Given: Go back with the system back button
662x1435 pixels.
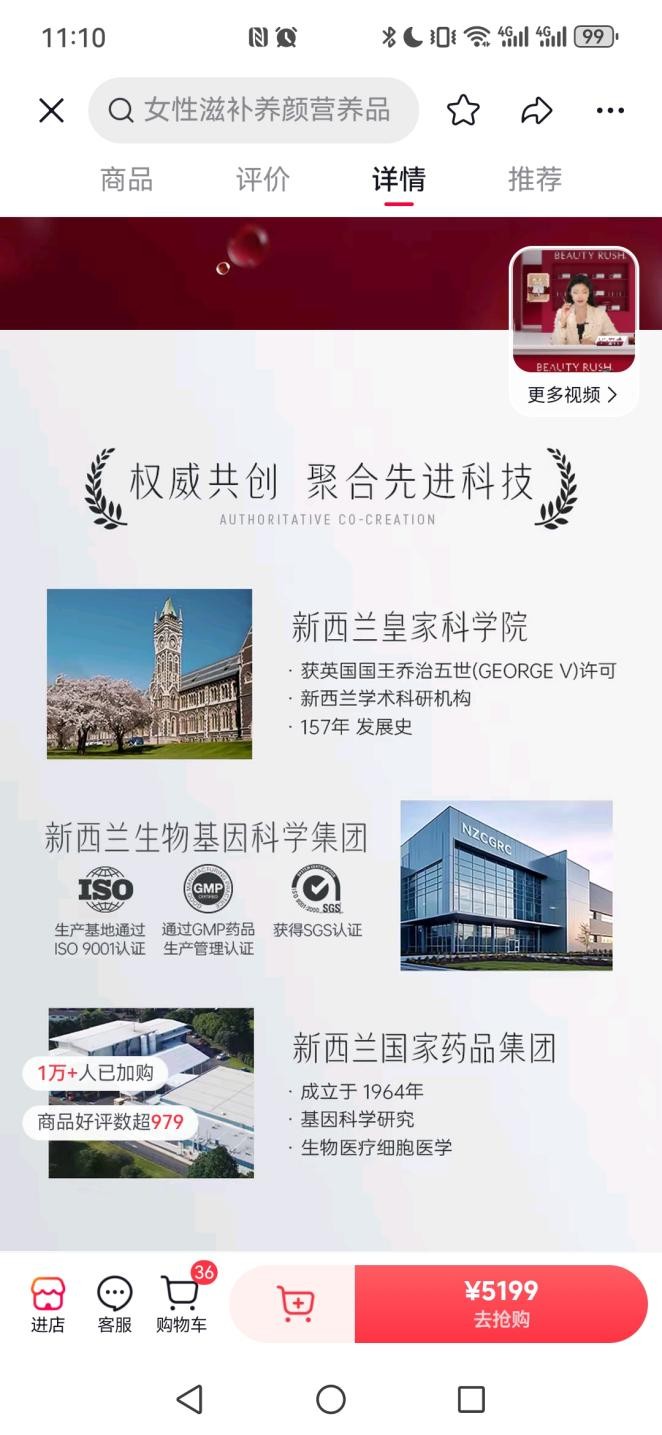Looking at the screenshot, I should (x=189, y=1399).
